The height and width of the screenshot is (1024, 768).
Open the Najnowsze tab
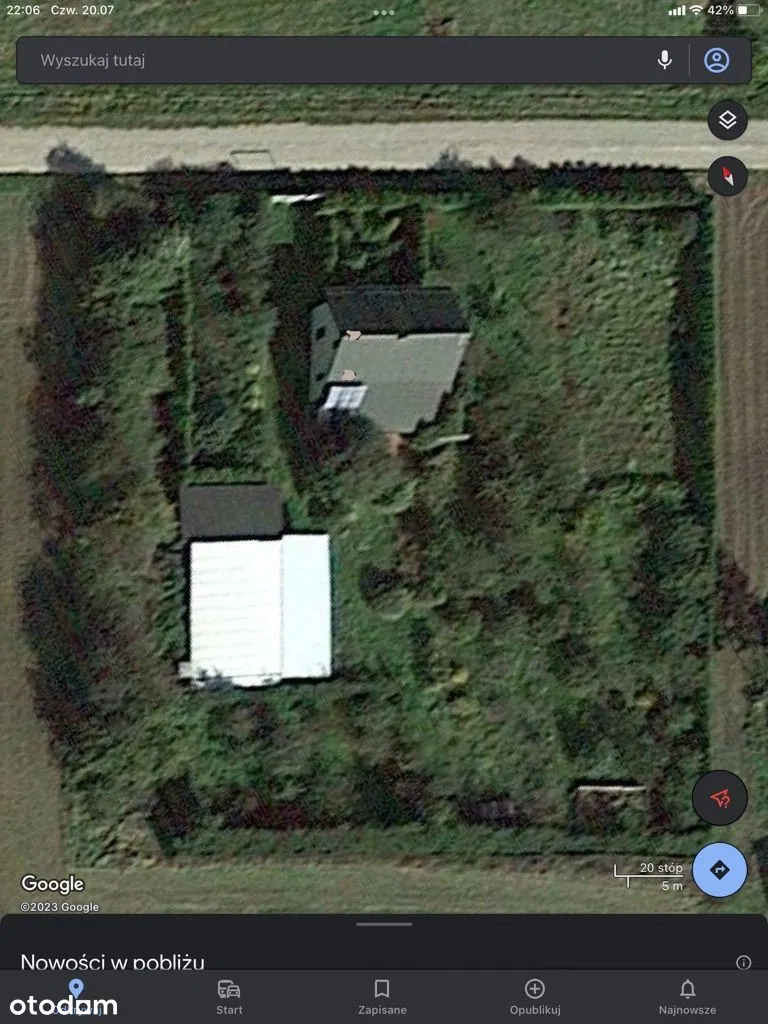click(688, 996)
